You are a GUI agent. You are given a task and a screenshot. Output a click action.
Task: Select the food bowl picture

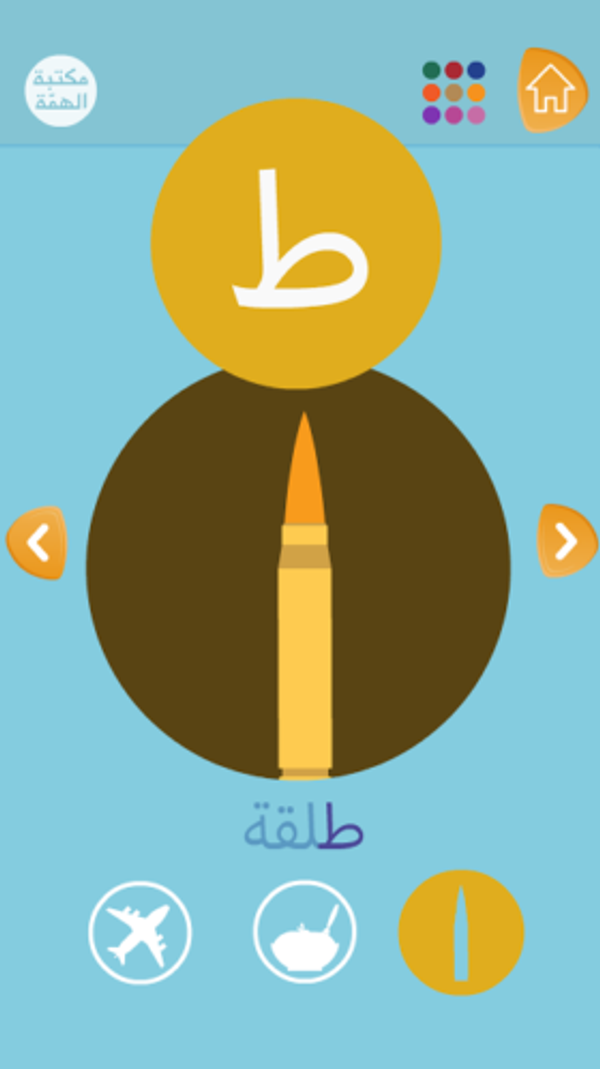[x=303, y=932]
